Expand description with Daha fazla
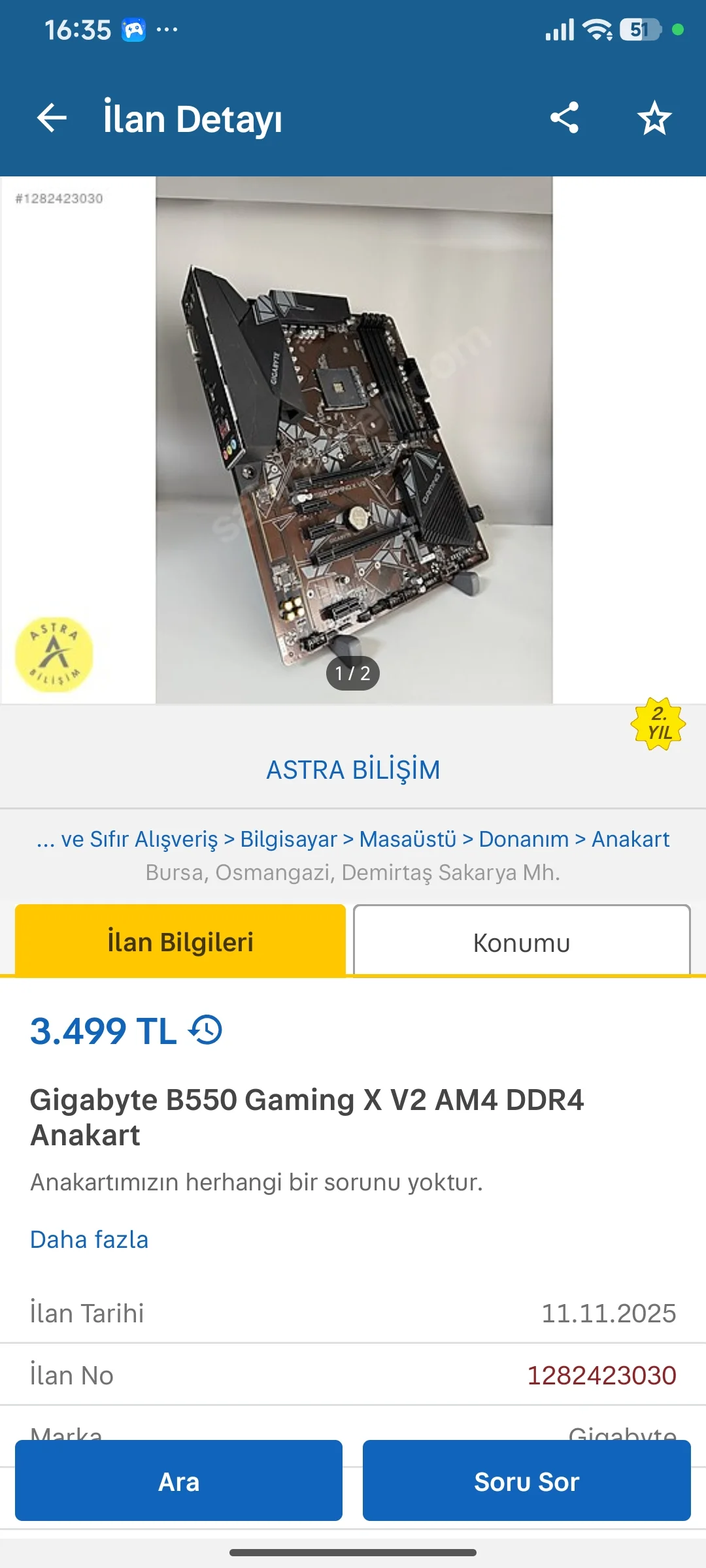 [90, 1239]
